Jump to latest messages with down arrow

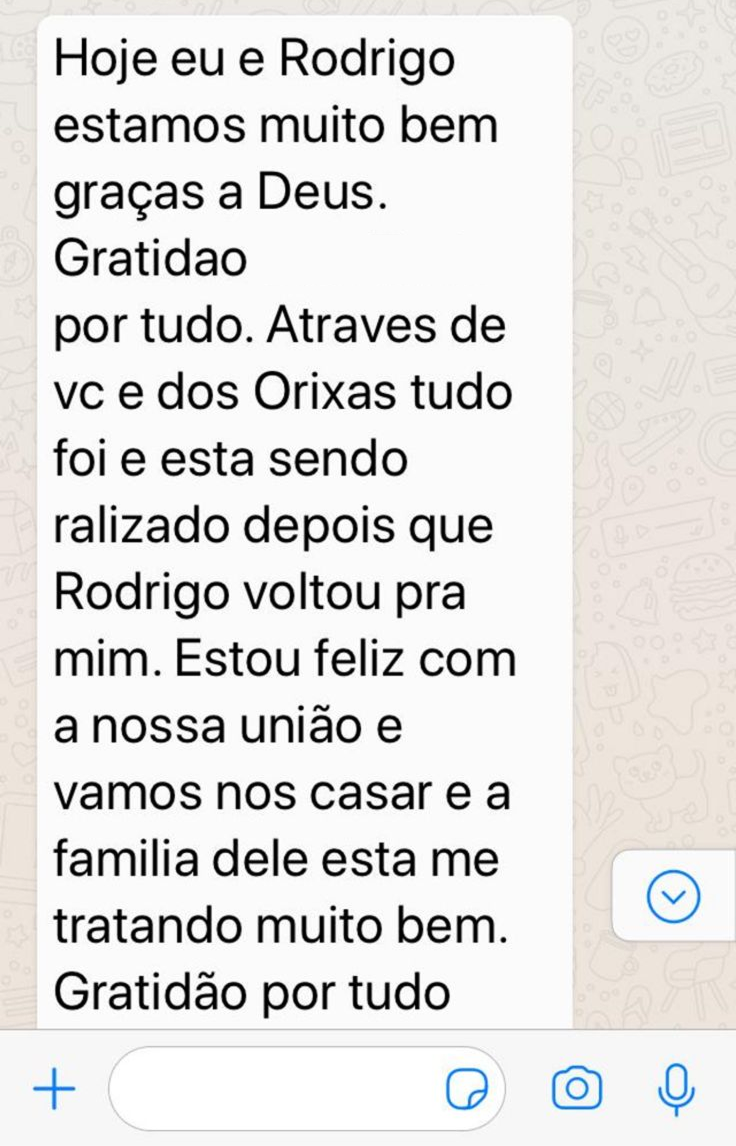tap(673, 895)
